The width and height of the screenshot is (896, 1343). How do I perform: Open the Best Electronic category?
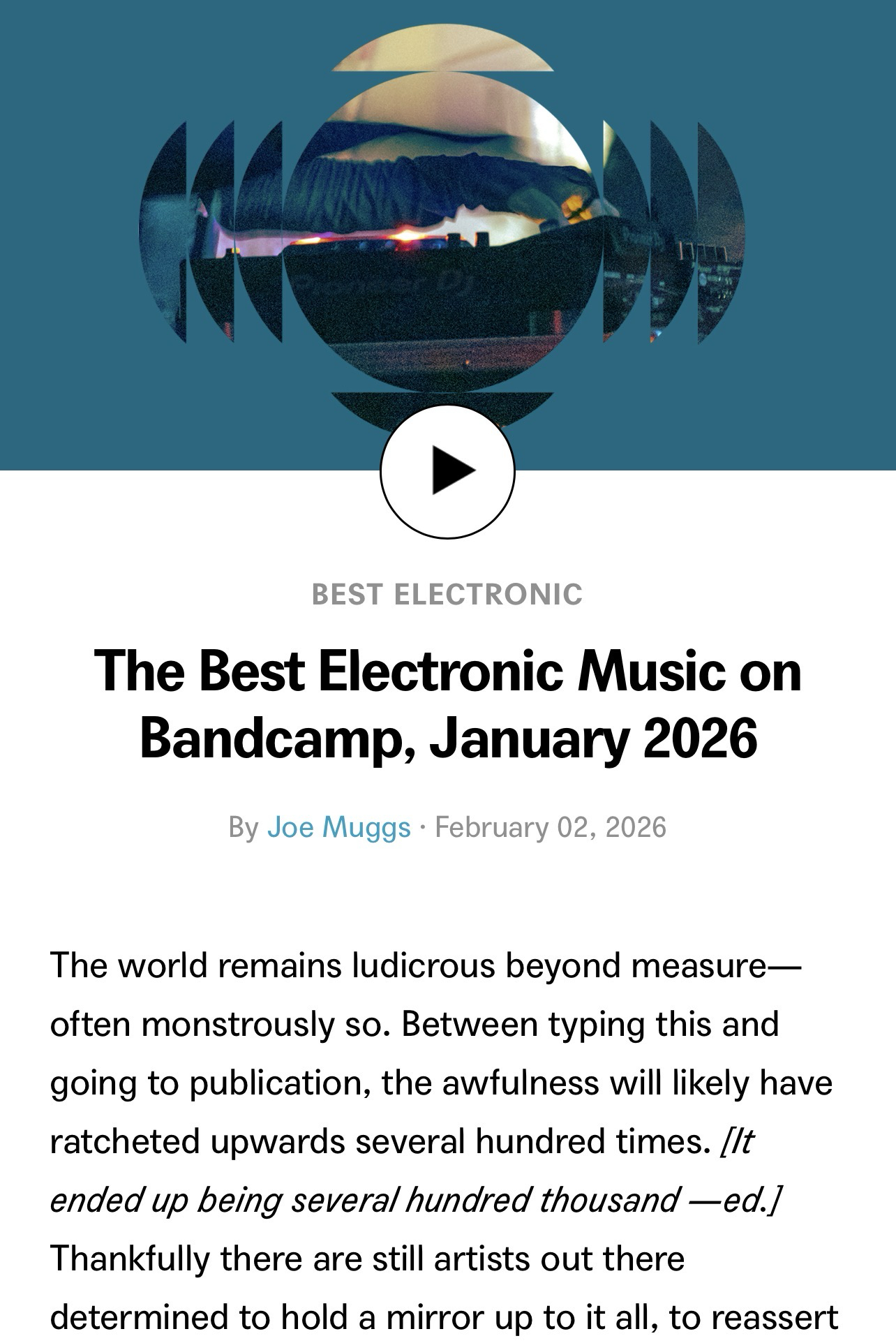(x=447, y=595)
